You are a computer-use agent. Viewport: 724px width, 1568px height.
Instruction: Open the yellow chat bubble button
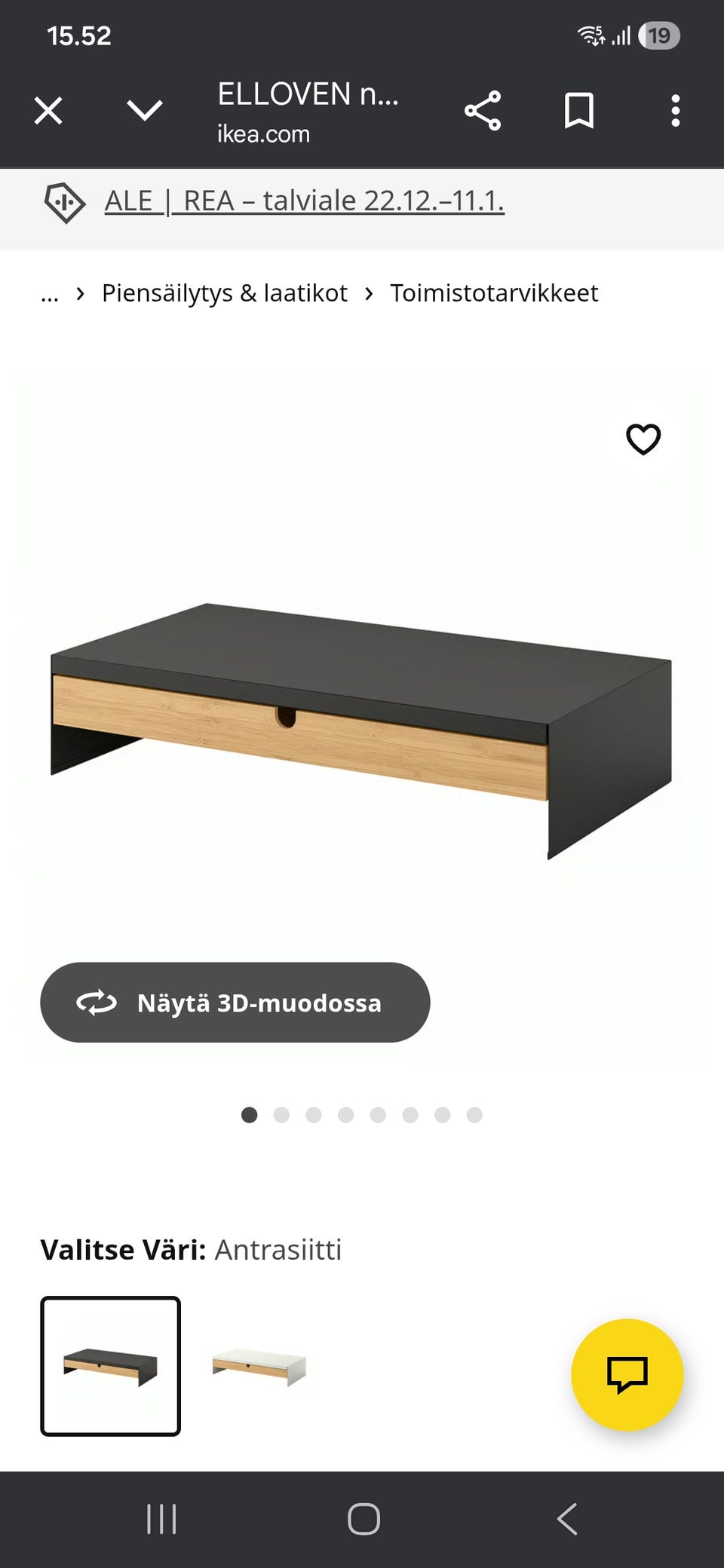(627, 1374)
